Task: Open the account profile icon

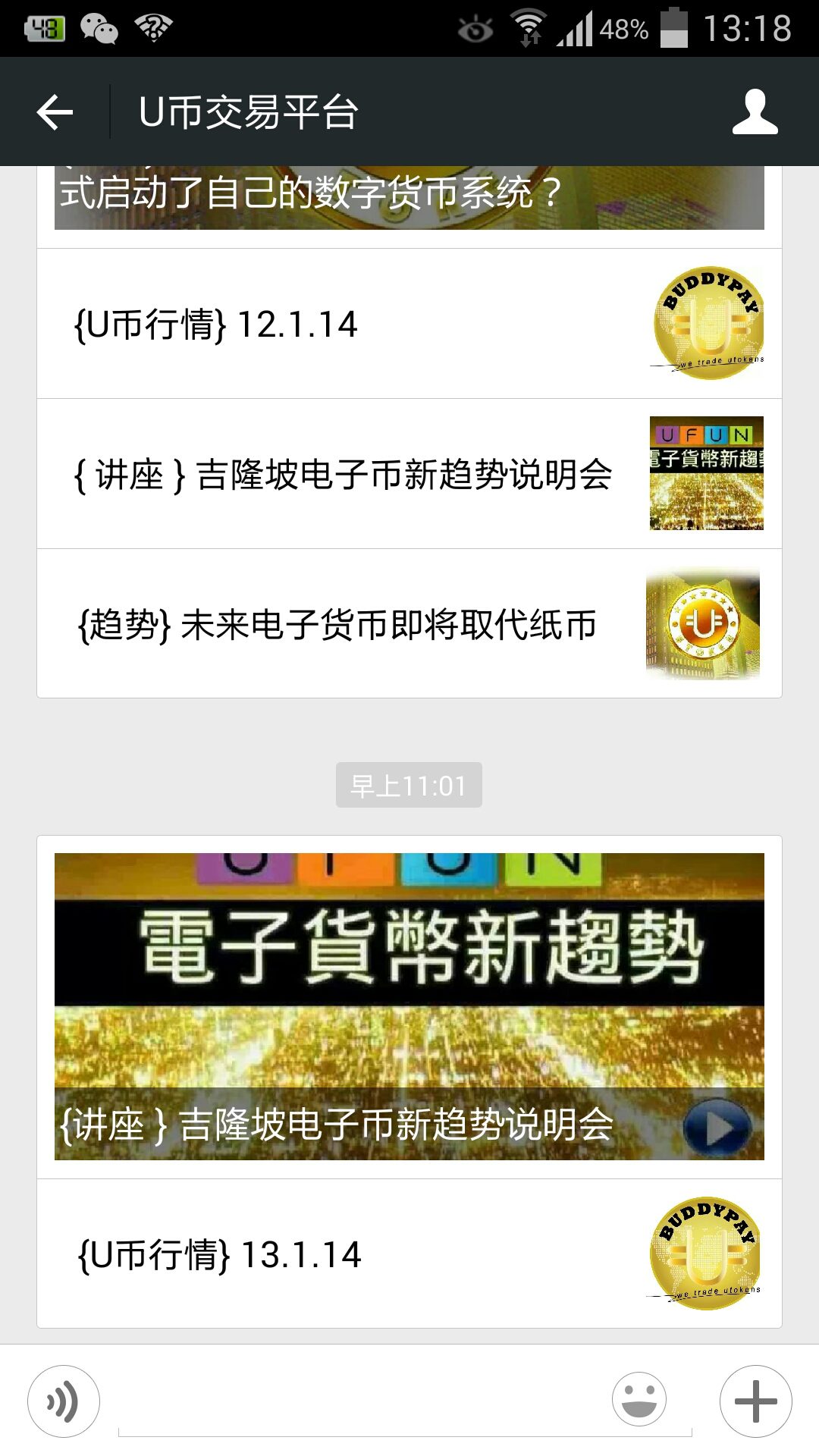Action: [x=755, y=112]
